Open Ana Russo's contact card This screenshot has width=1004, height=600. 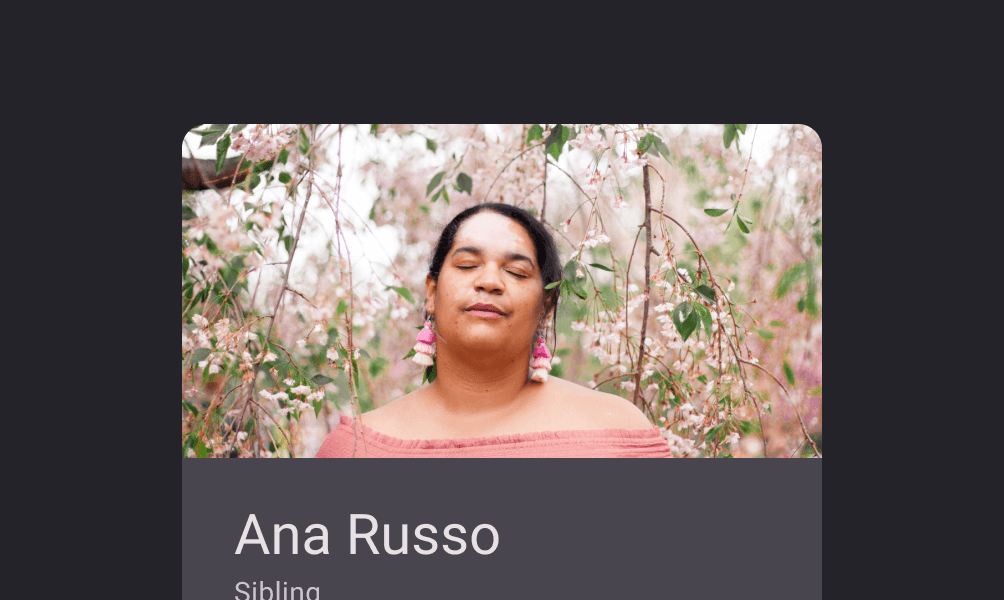(367, 534)
